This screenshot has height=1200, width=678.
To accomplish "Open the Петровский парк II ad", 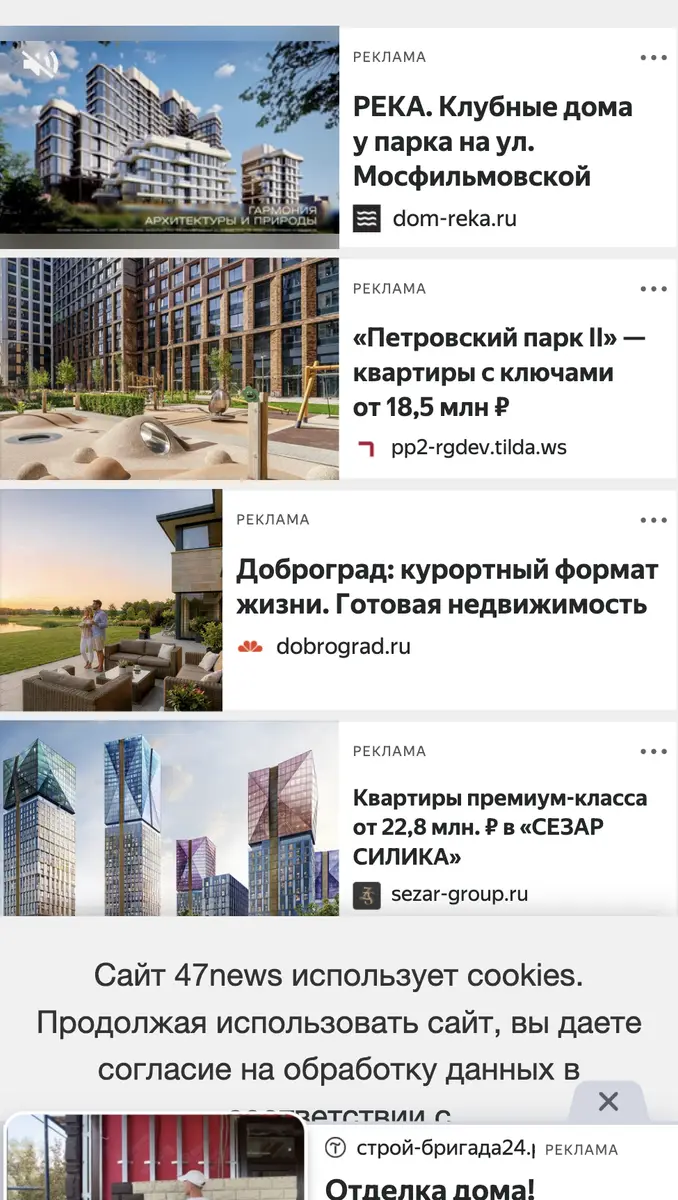I will (x=499, y=372).
